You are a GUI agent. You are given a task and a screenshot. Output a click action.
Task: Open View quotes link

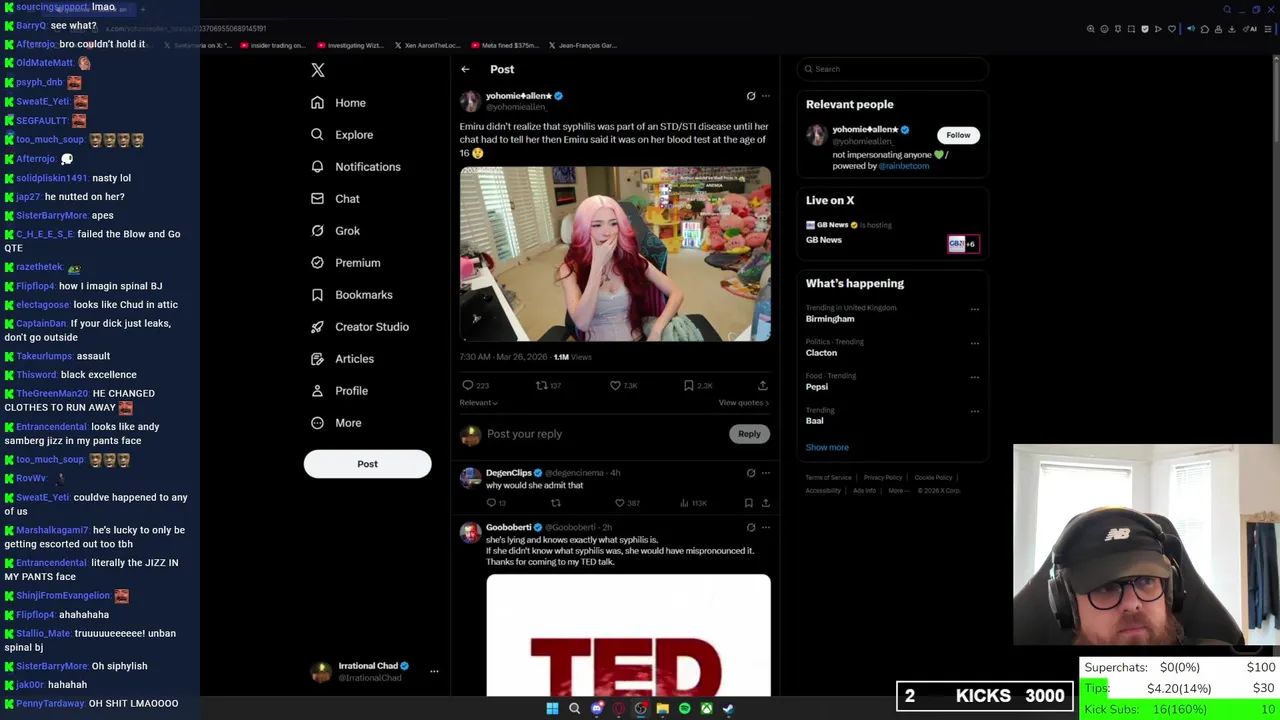(x=743, y=402)
